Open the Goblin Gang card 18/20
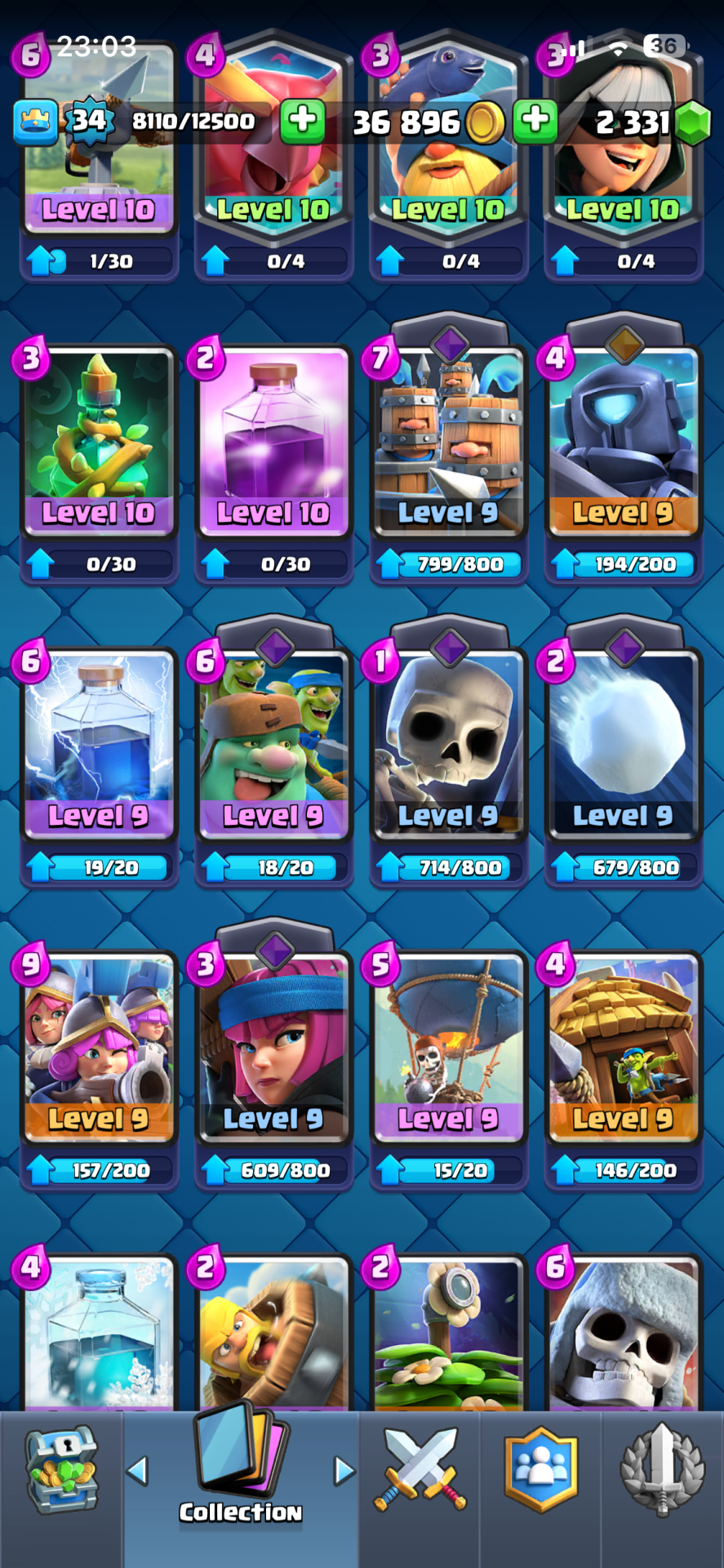Image resolution: width=724 pixels, height=1568 pixels. [273, 745]
